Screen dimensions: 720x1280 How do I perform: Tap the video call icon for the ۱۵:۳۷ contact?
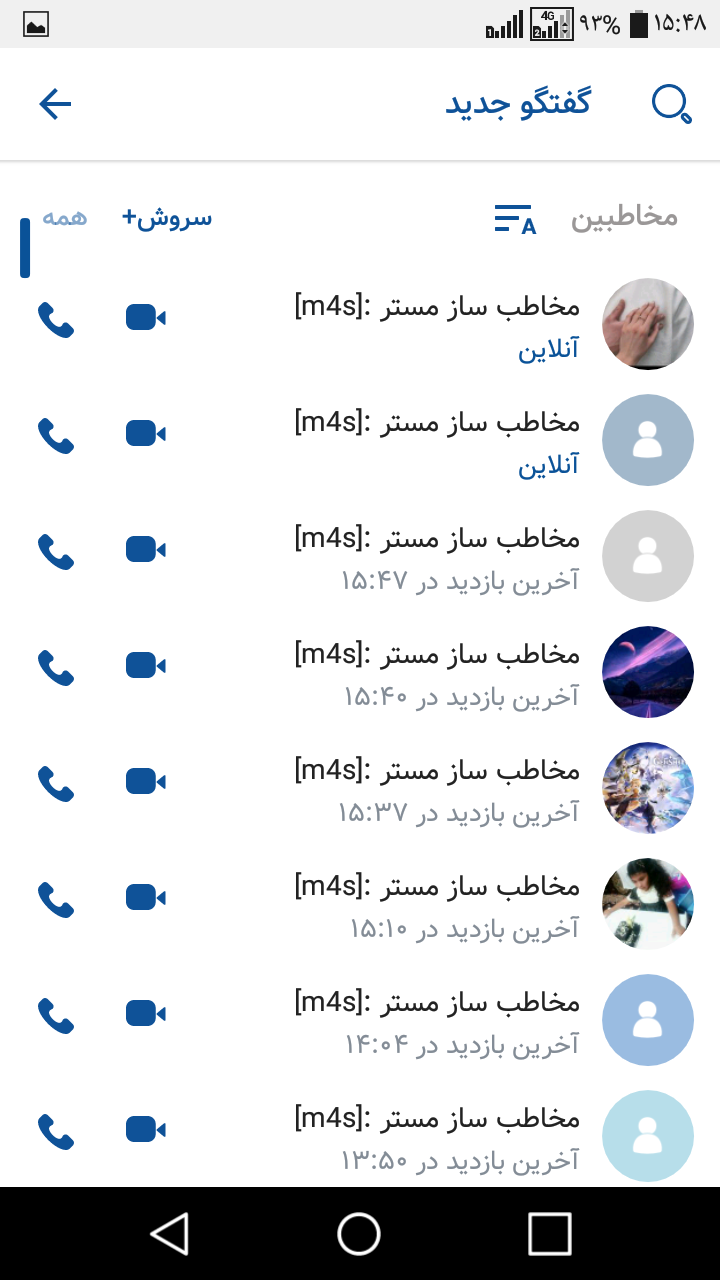pos(144,781)
